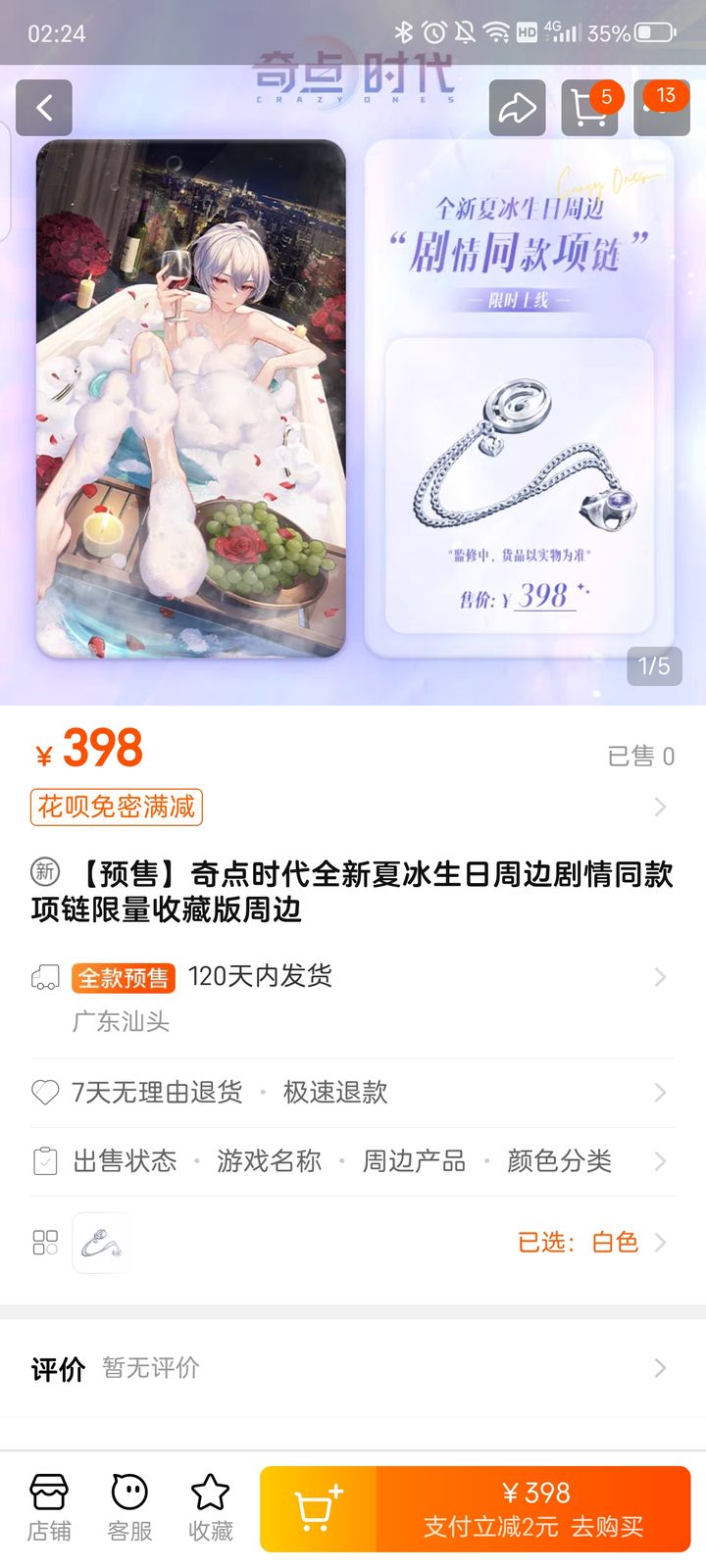Open the 评价 reviews section
Screen dimensions: 706x1568
(x=353, y=1368)
